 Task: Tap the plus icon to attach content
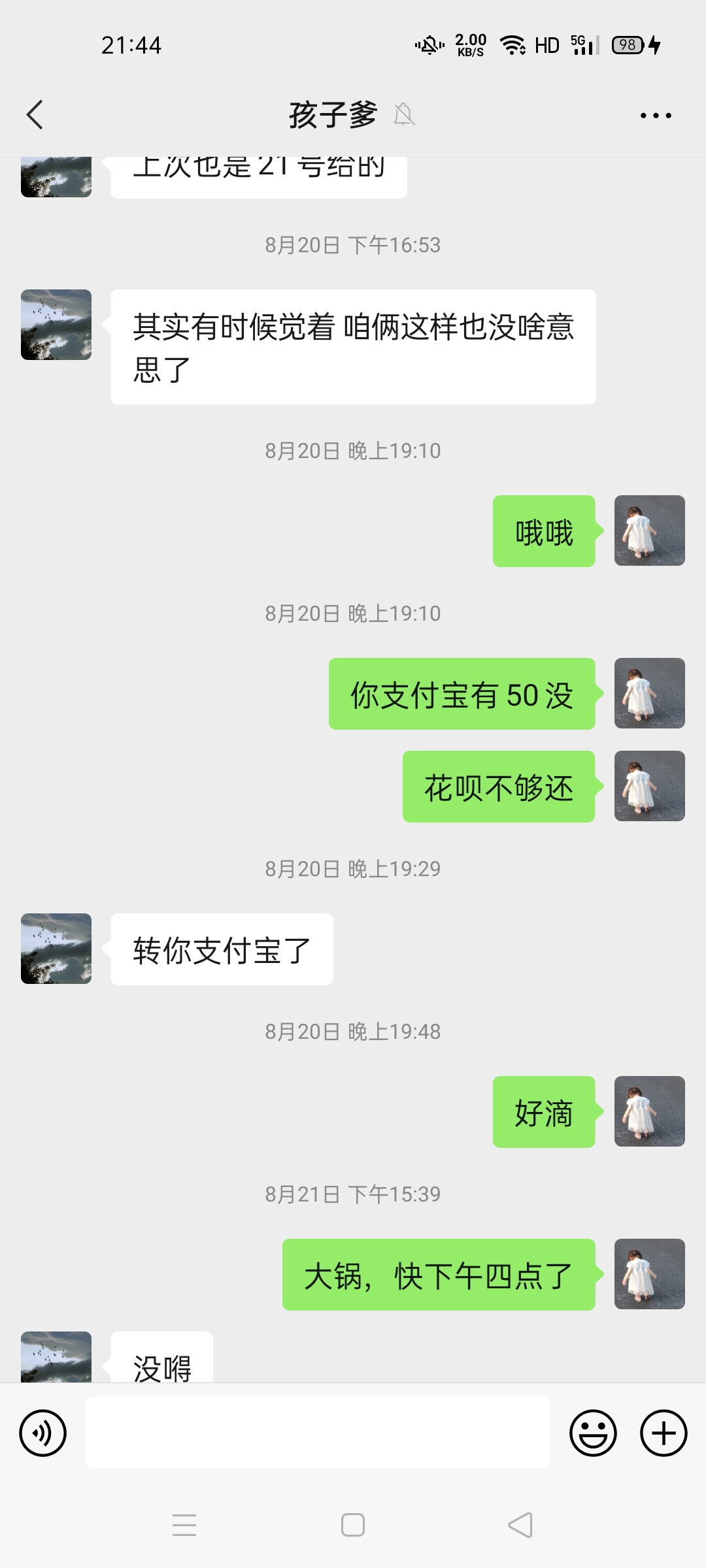(663, 1432)
